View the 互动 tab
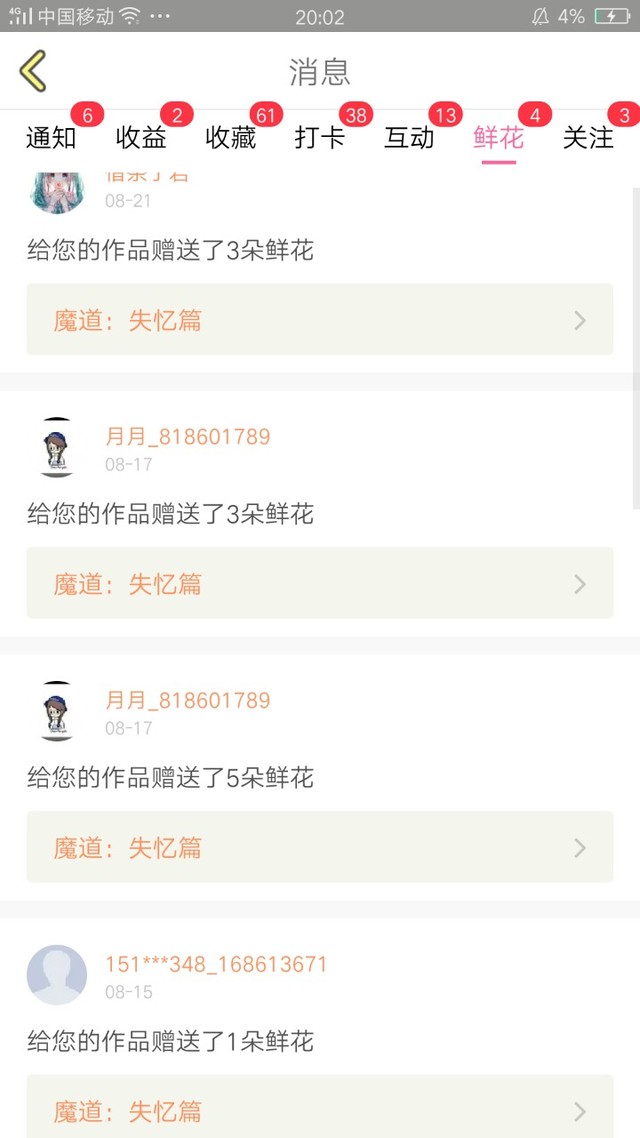 (x=409, y=138)
